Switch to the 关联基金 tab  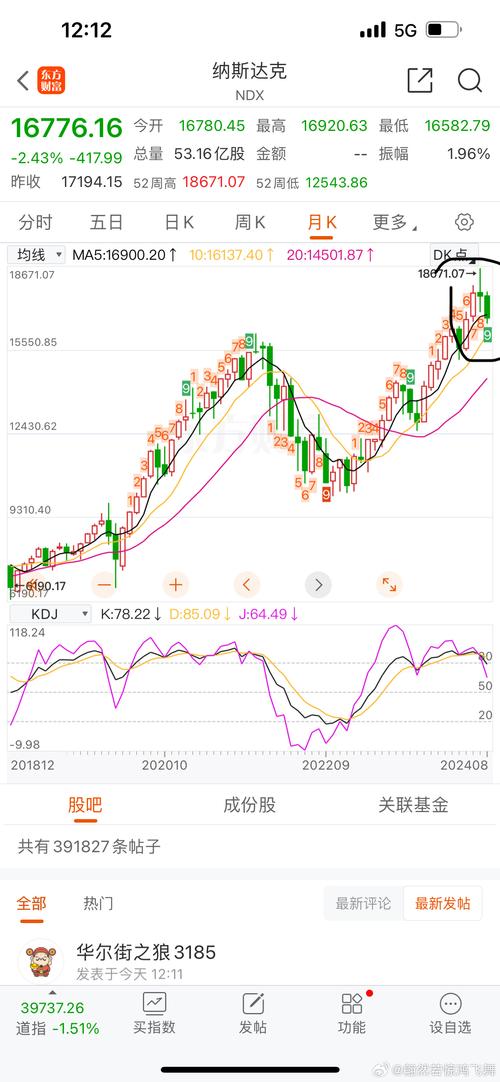[413, 805]
